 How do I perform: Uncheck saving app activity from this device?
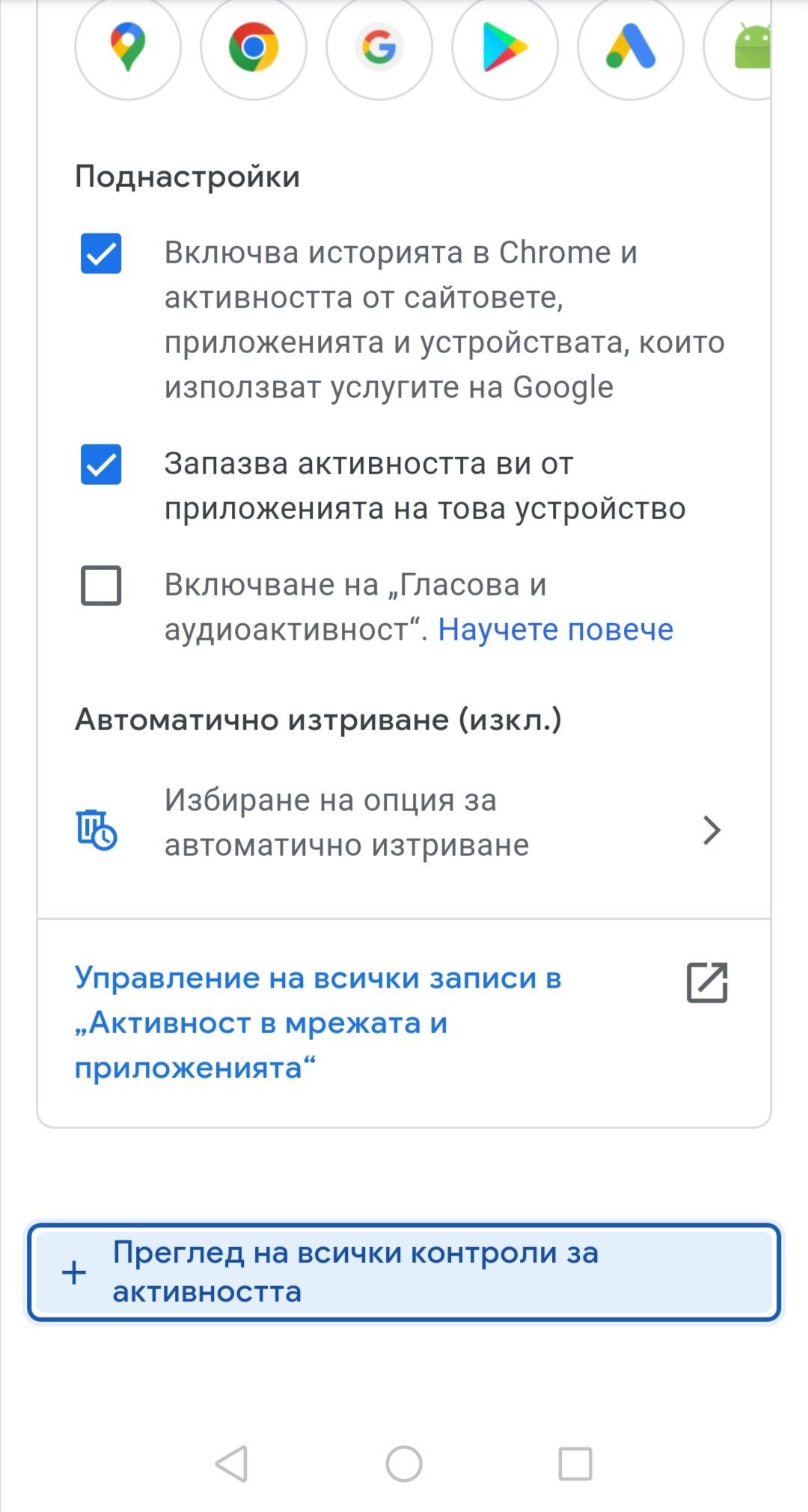pos(101,465)
